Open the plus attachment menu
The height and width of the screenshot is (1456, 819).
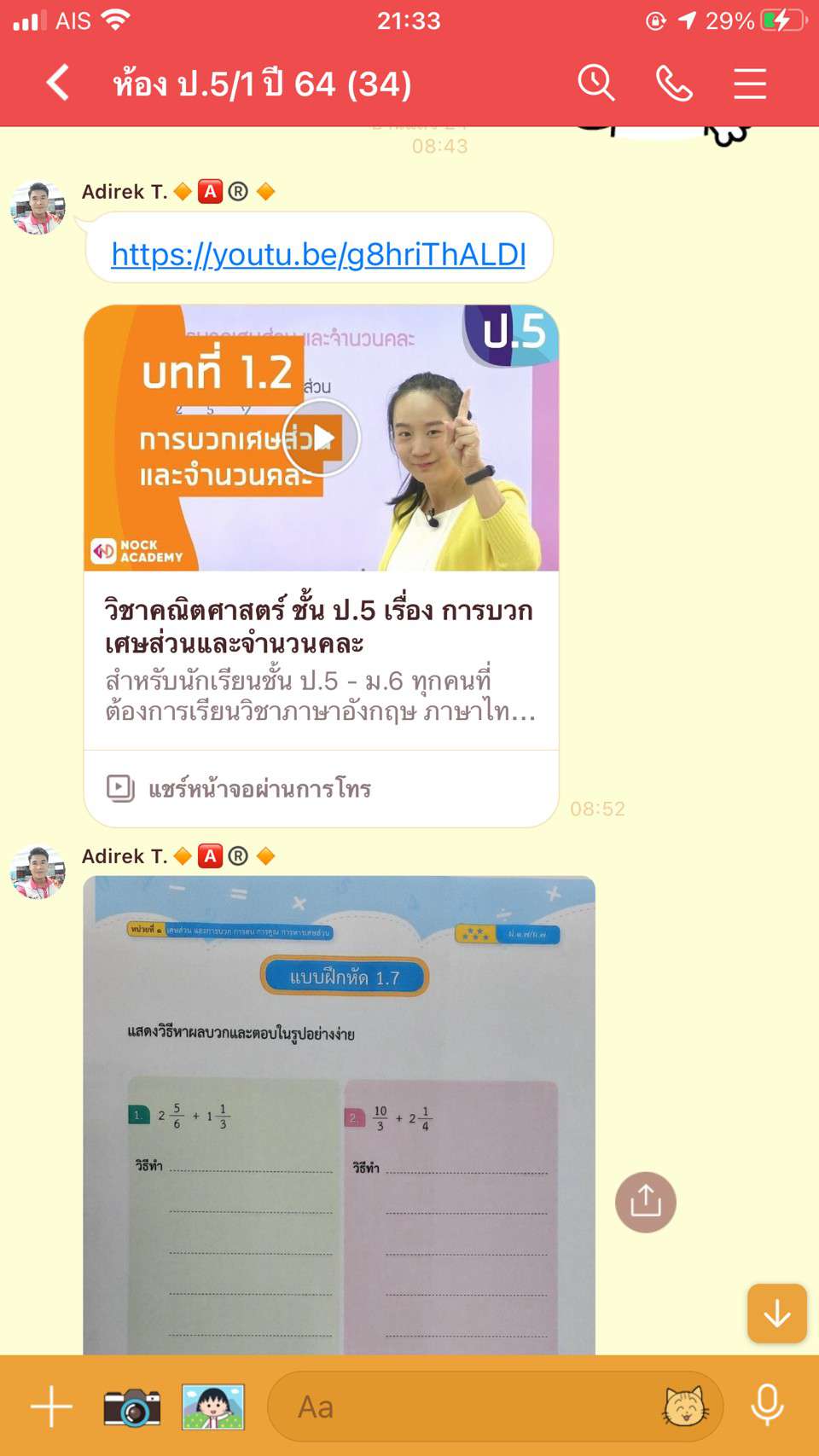click(51, 1407)
